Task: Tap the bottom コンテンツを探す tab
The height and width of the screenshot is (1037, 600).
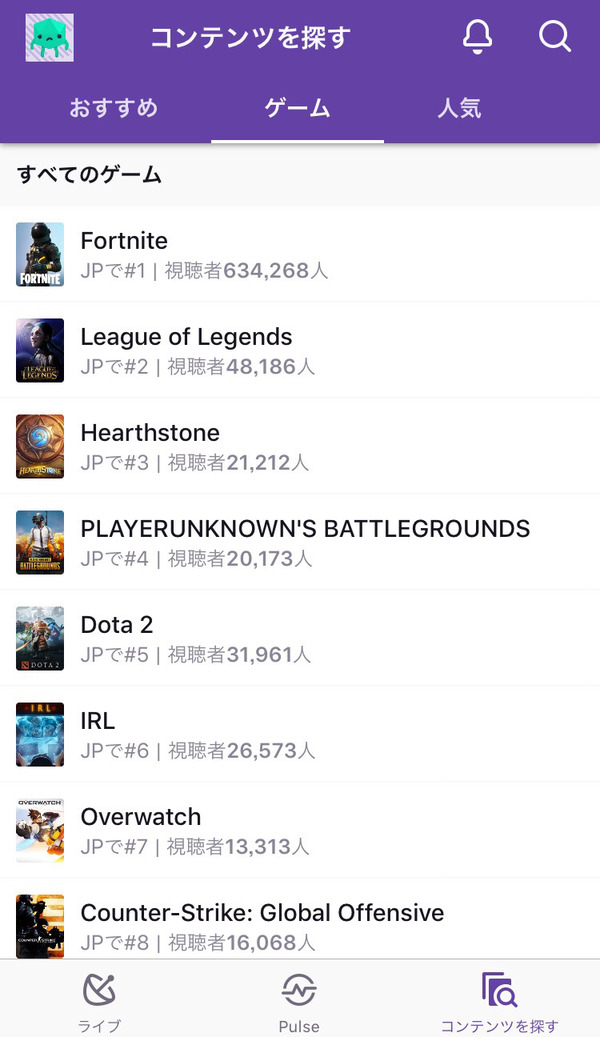Action: tap(499, 1001)
